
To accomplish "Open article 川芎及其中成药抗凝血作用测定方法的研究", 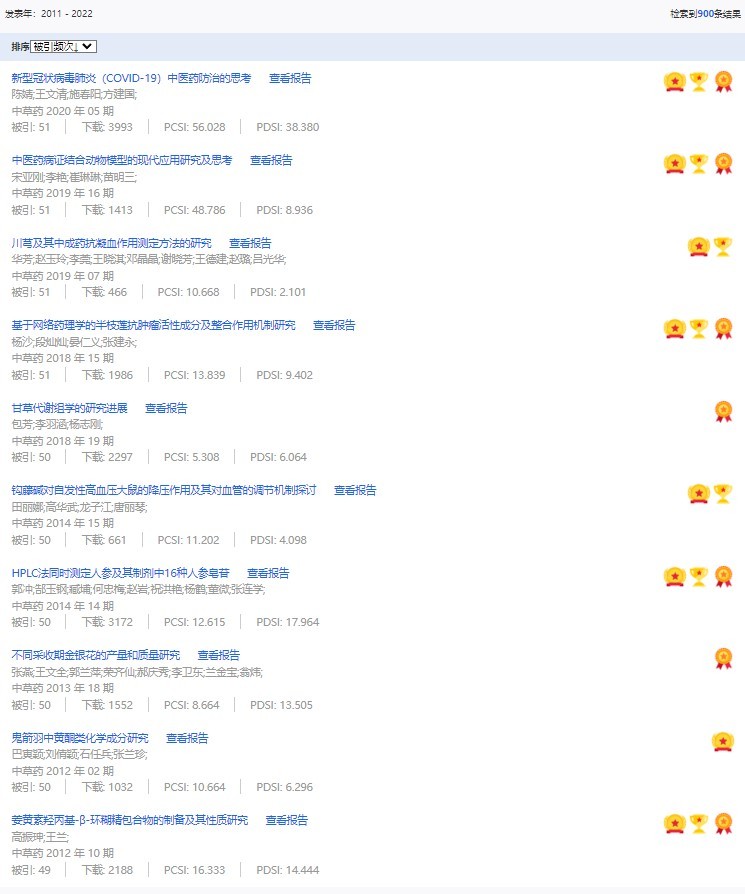I will [x=111, y=243].
